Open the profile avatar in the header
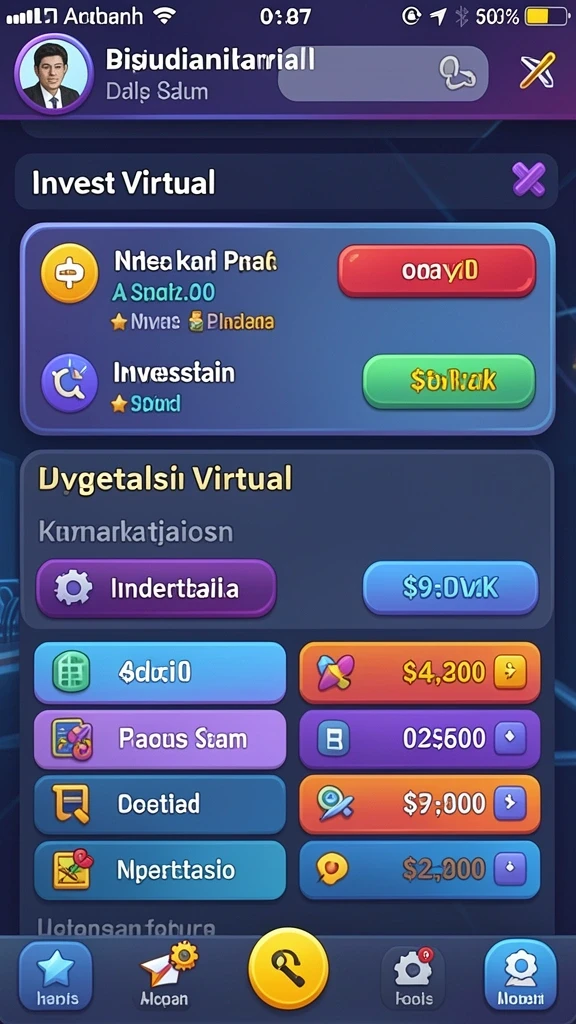576x1024 pixels. coord(54,73)
